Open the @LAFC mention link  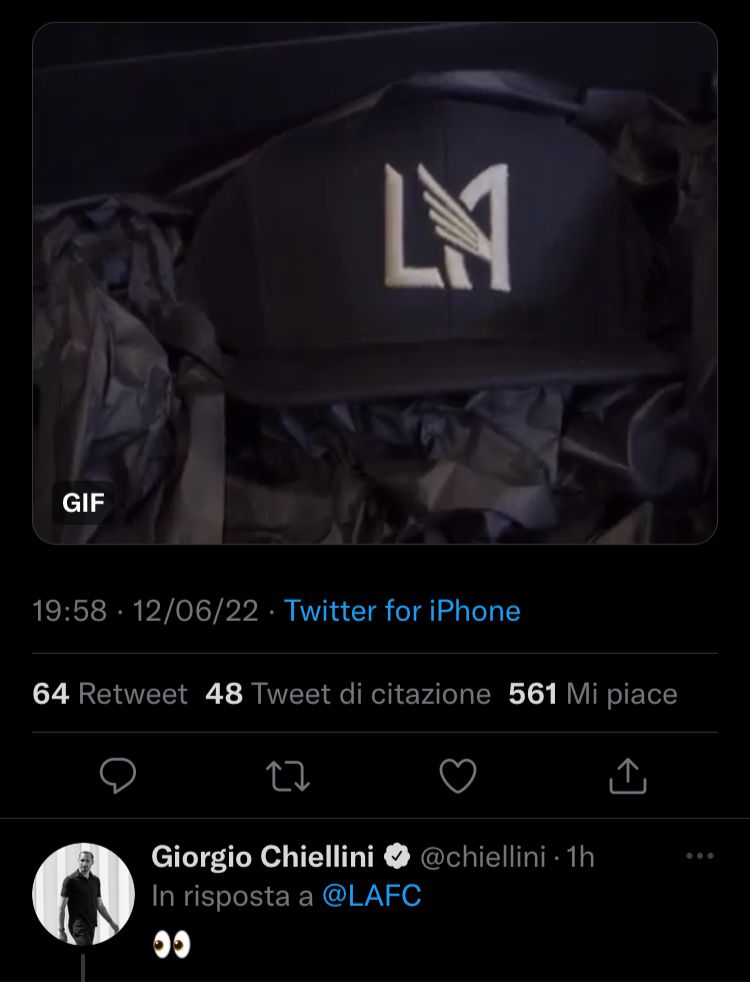click(372, 896)
